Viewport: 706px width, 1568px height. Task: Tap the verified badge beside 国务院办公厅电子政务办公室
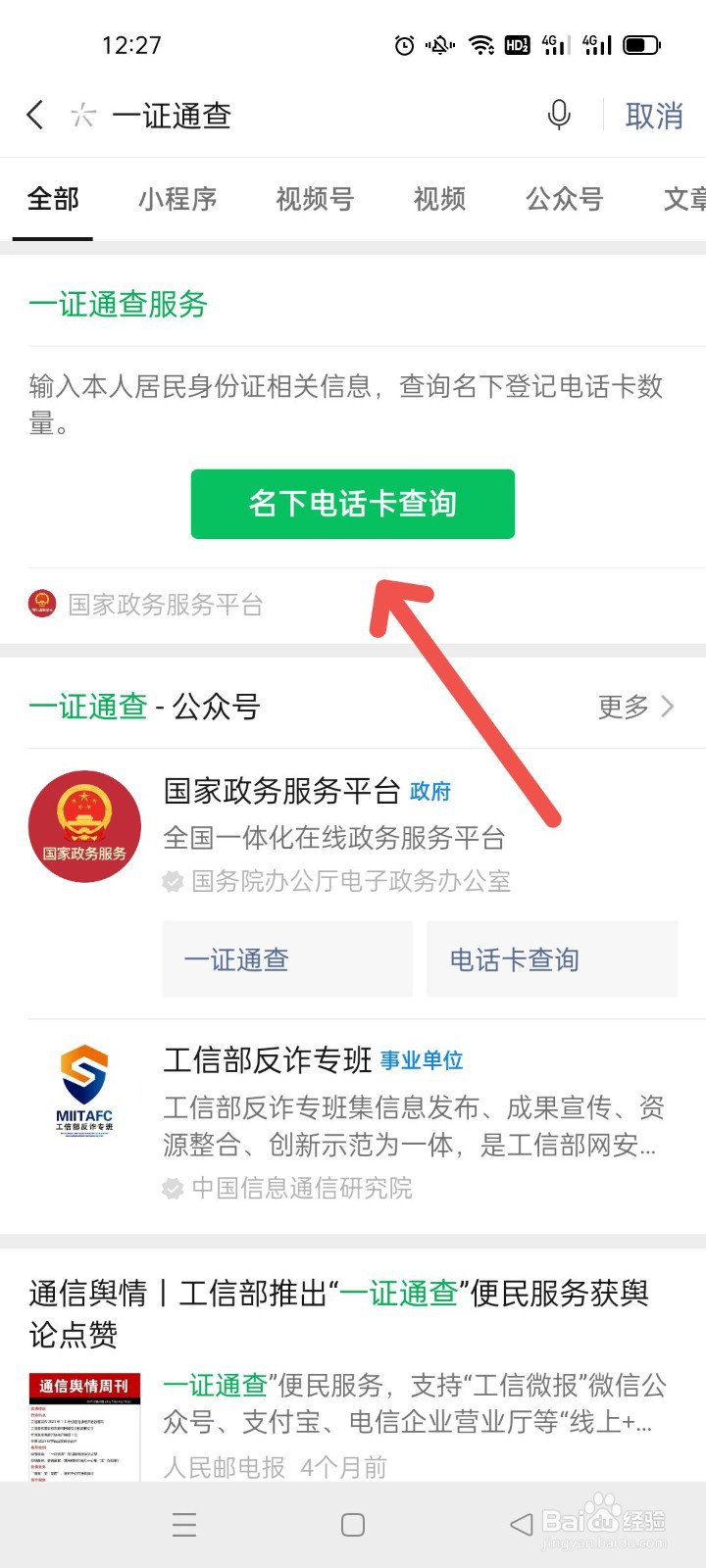point(173,881)
